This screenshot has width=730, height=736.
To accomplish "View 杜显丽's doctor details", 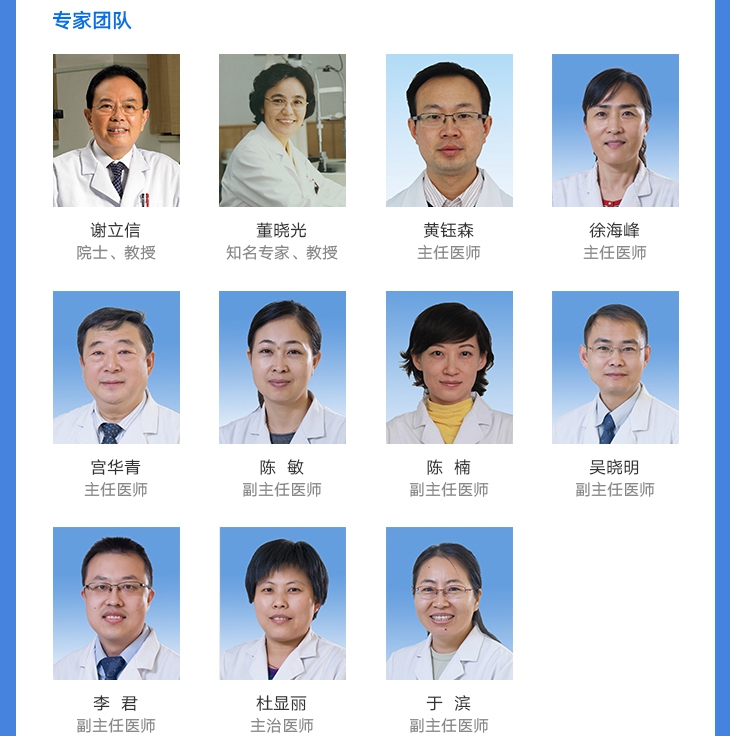I will tap(282, 603).
